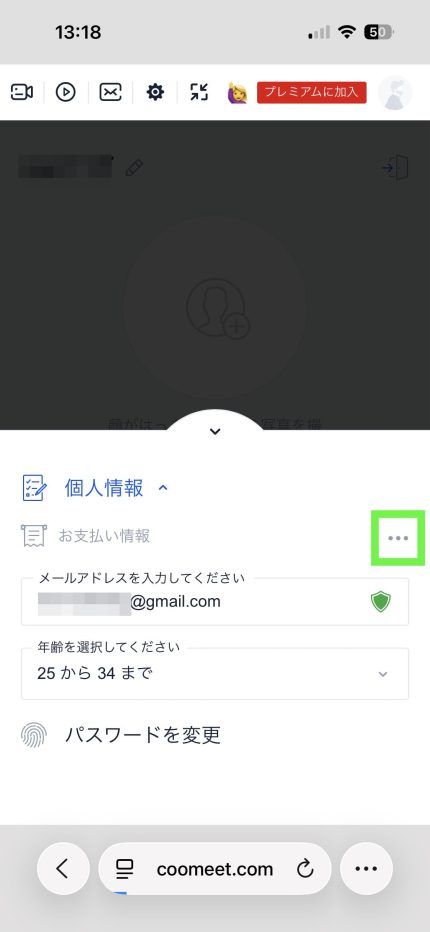This screenshot has width=430, height=932.
Task: Tap the logout door icon
Action: coord(396,168)
